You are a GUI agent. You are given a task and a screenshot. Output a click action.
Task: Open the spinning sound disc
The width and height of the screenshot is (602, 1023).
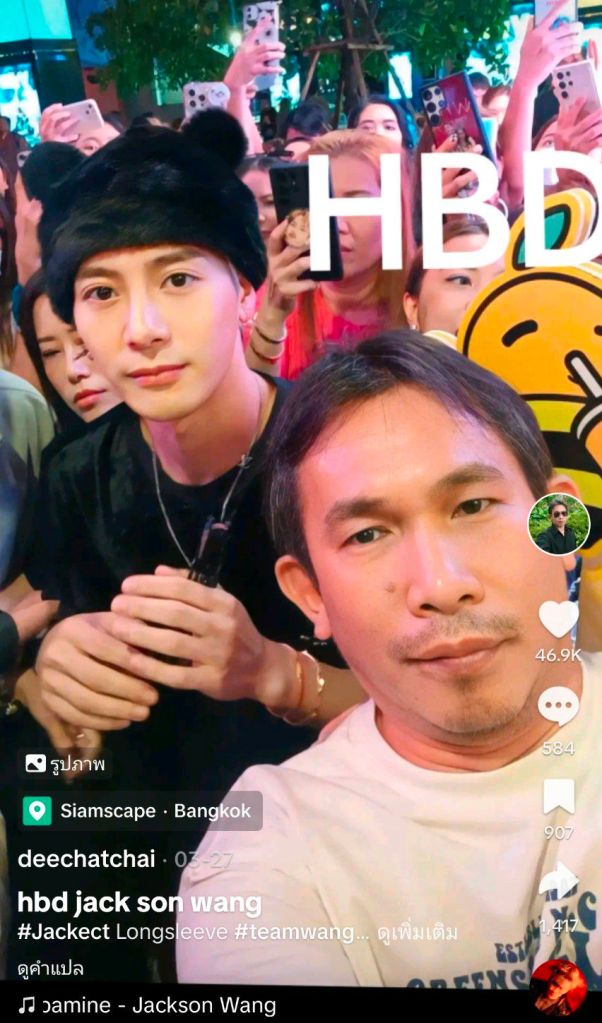[x=558, y=988]
